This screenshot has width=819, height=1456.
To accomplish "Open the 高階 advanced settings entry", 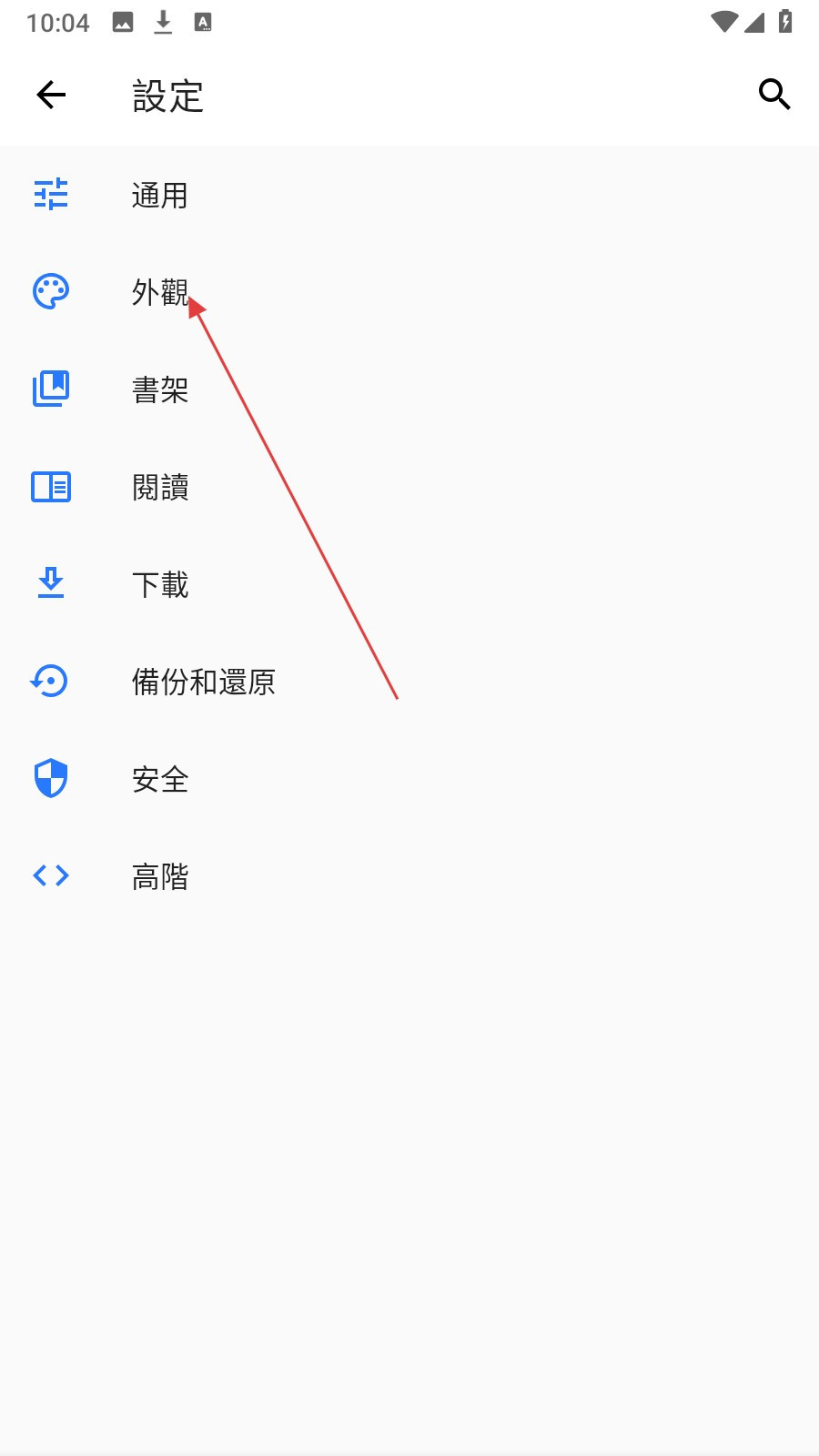I will [x=160, y=875].
